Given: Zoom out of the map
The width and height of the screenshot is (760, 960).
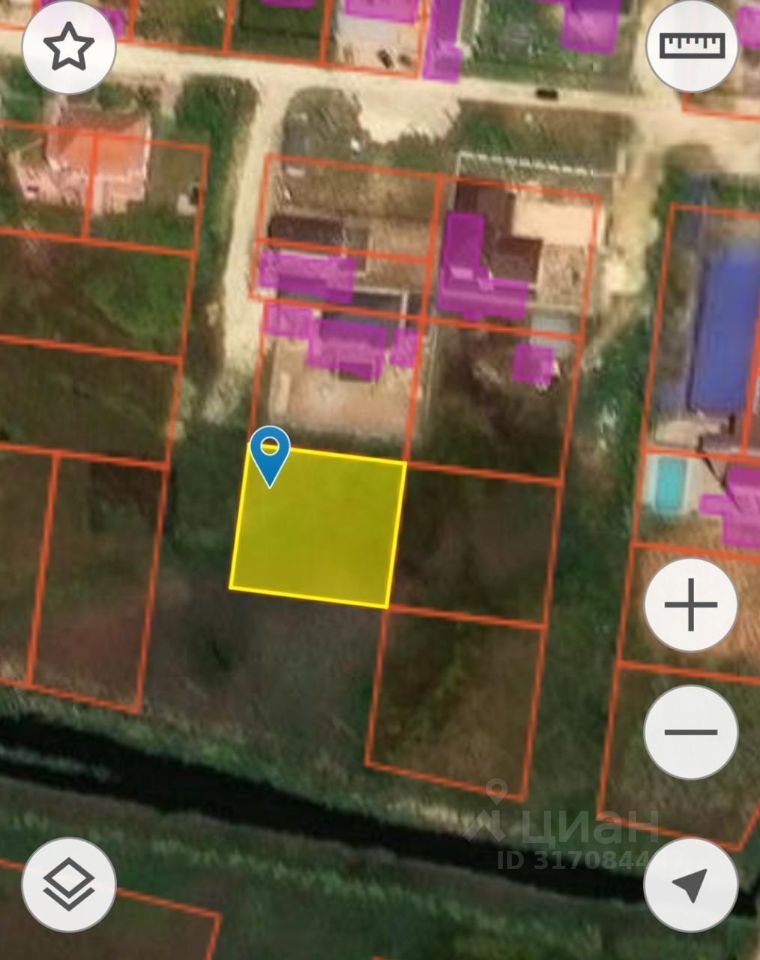Looking at the screenshot, I should point(691,732).
